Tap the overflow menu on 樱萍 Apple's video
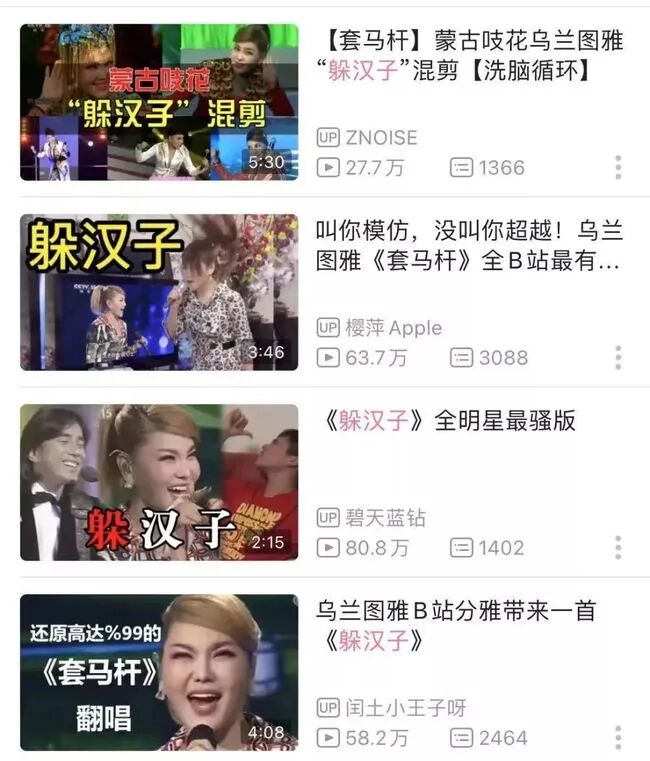This screenshot has width=650, height=761. pos(618,357)
